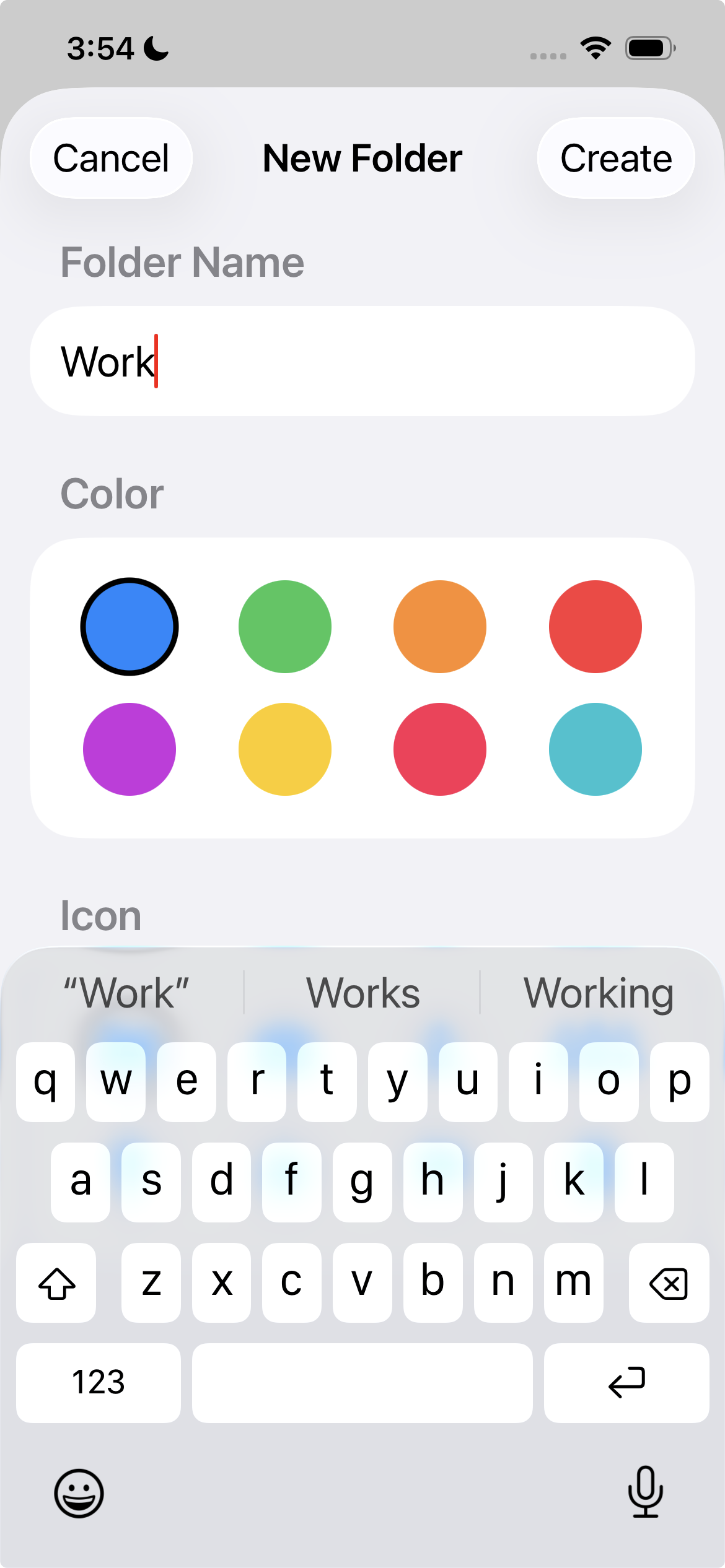
Task: Delete a character with backspace key
Action: tap(669, 1283)
